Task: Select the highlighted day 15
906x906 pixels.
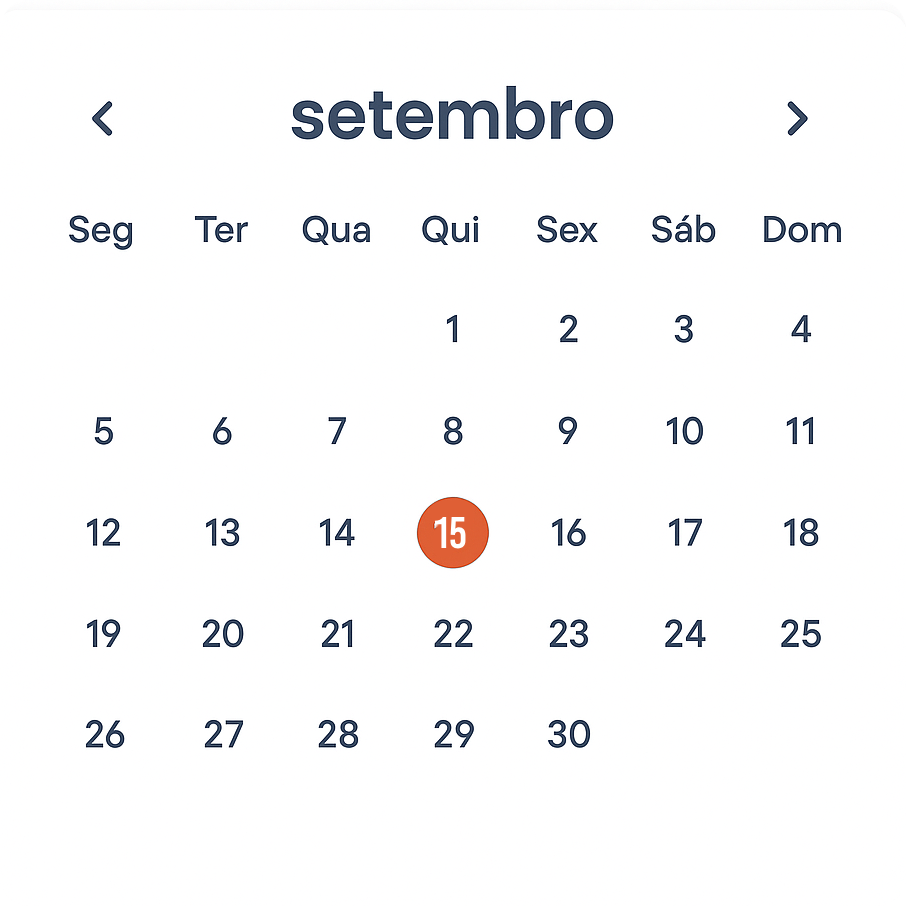Action: click(x=452, y=533)
